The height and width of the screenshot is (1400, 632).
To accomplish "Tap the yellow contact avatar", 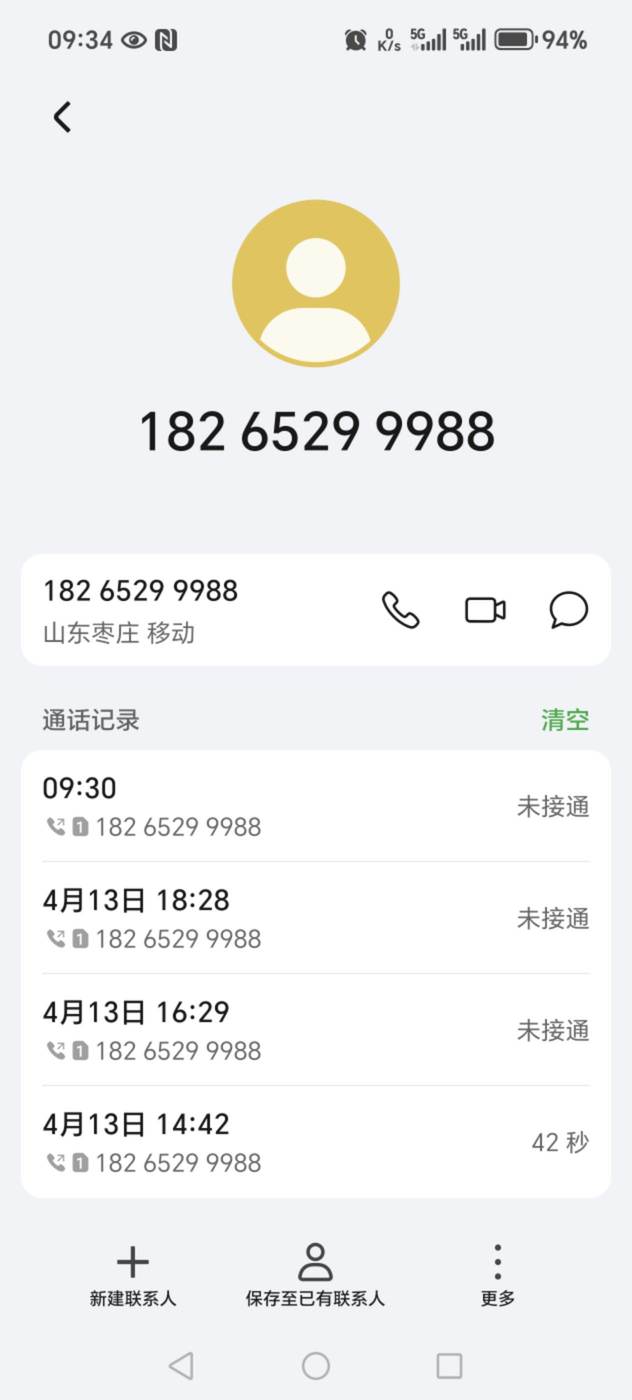I will tap(316, 283).
